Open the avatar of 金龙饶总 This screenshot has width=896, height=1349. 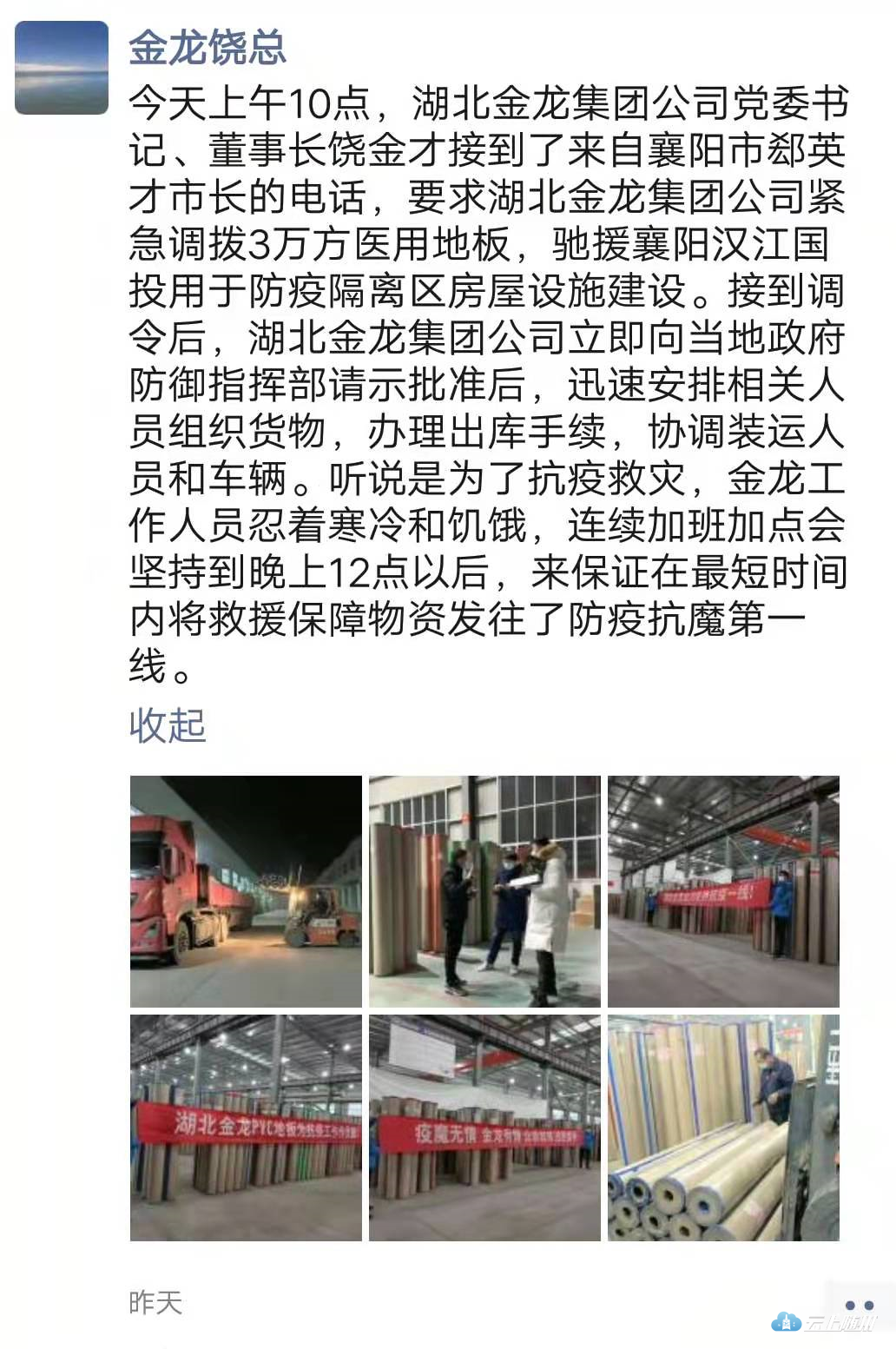(x=62, y=69)
